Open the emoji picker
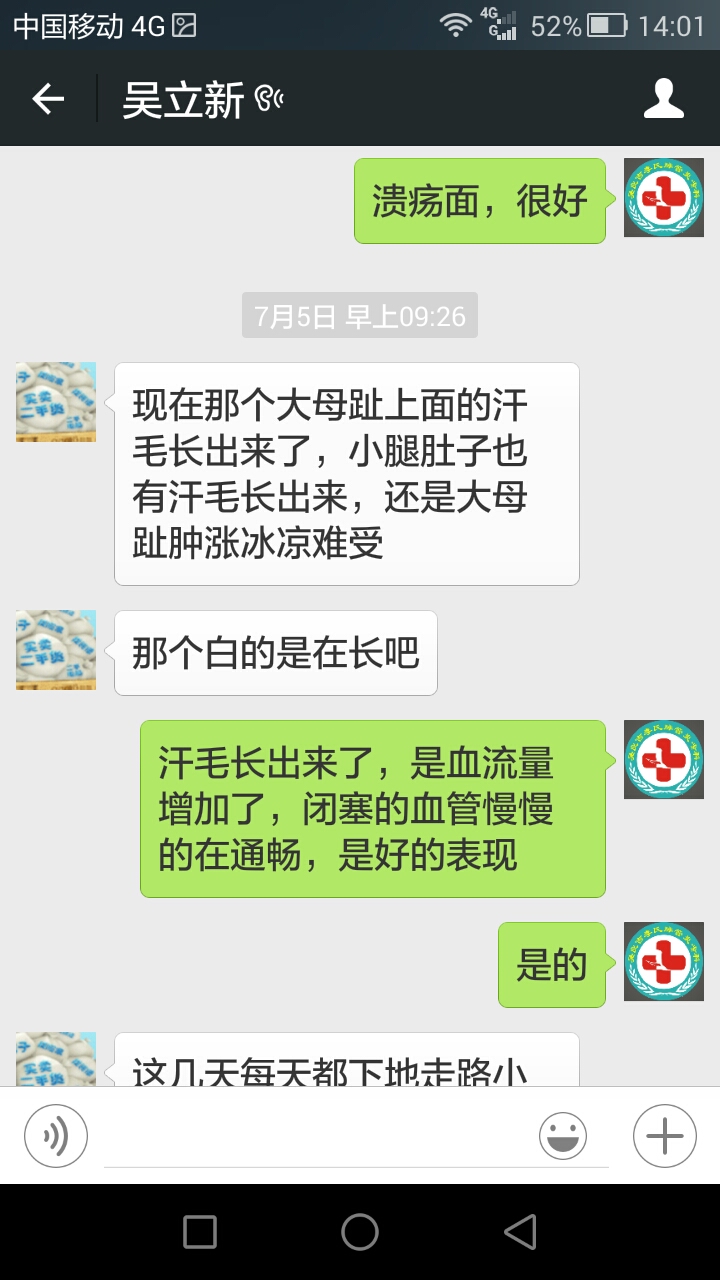720x1280 pixels. pyautogui.click(x=563, y=1136)
